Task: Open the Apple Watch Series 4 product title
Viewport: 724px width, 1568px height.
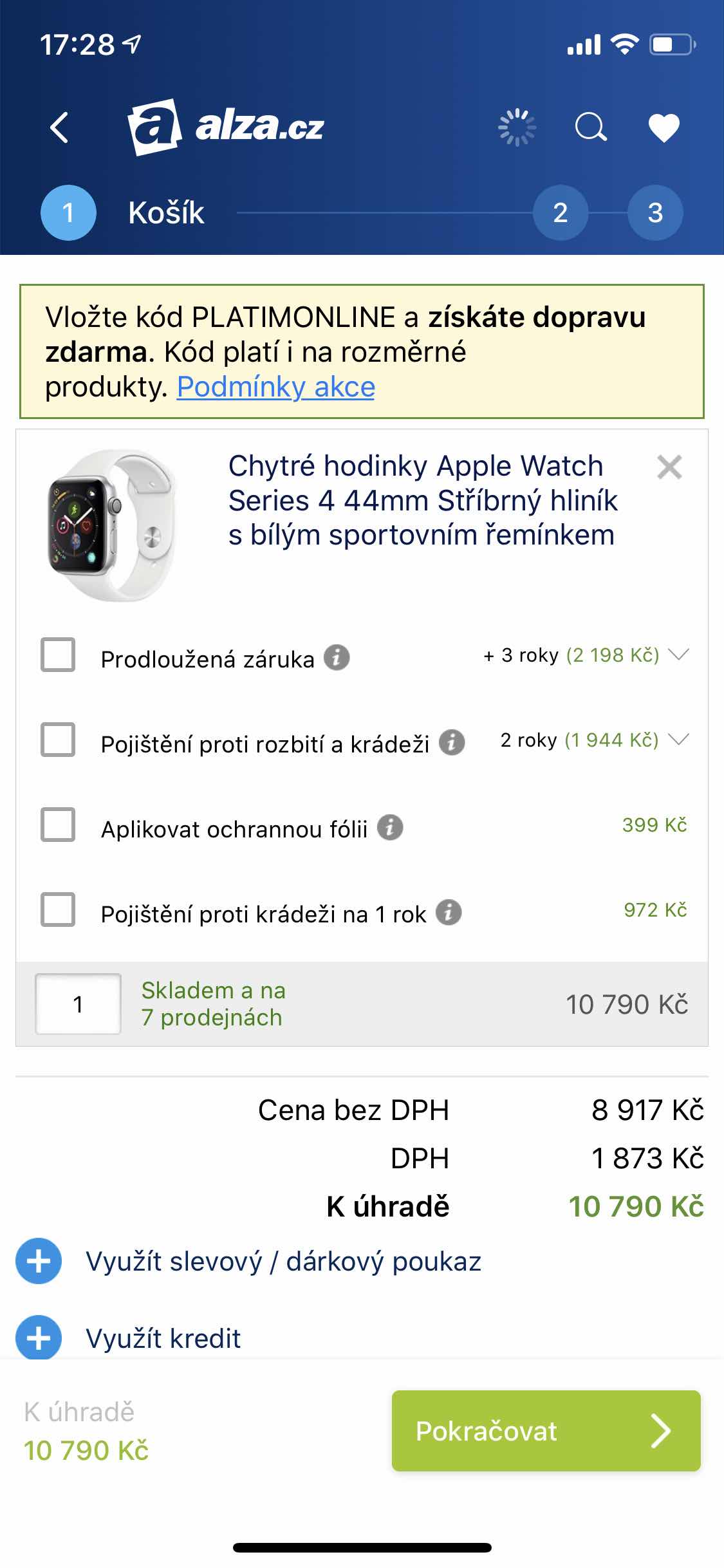Action: 422,500
